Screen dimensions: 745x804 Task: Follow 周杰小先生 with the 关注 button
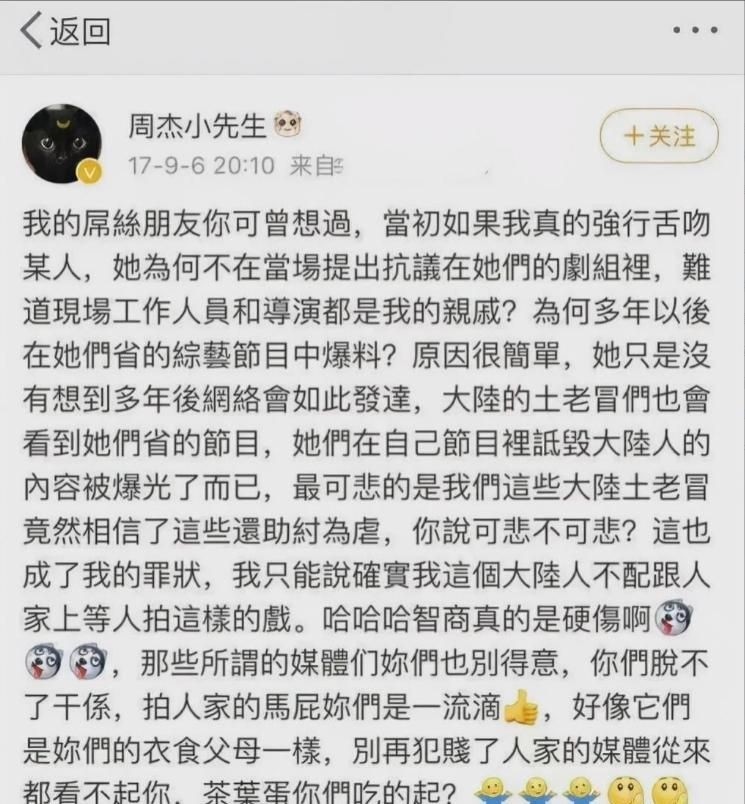pos(659,137)
